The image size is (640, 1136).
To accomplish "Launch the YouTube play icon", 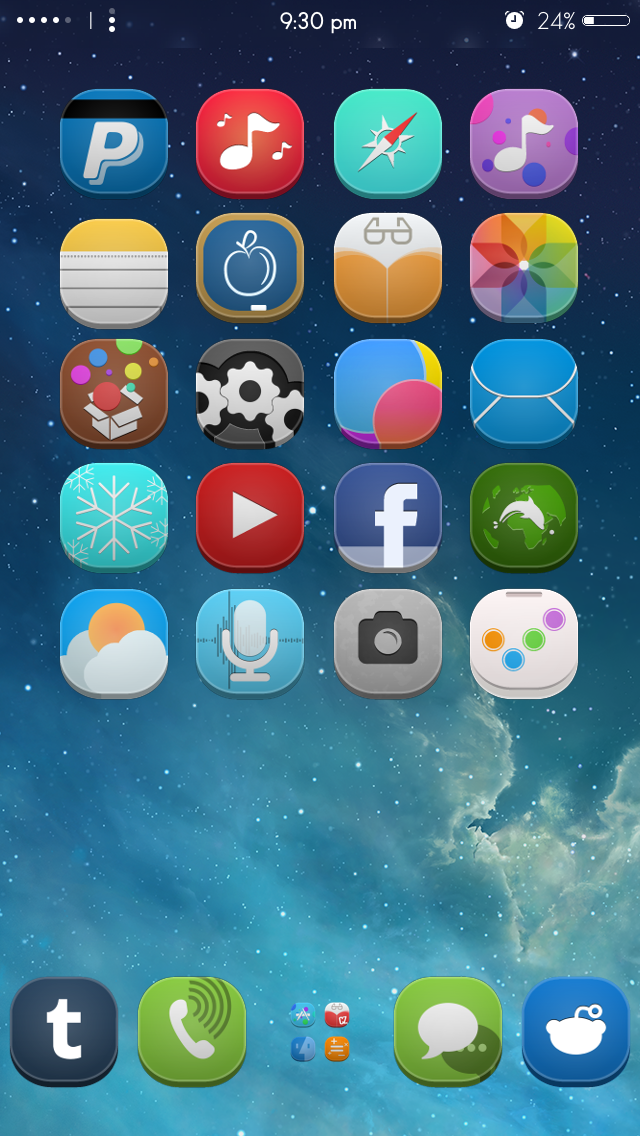I will pos(250,518).
